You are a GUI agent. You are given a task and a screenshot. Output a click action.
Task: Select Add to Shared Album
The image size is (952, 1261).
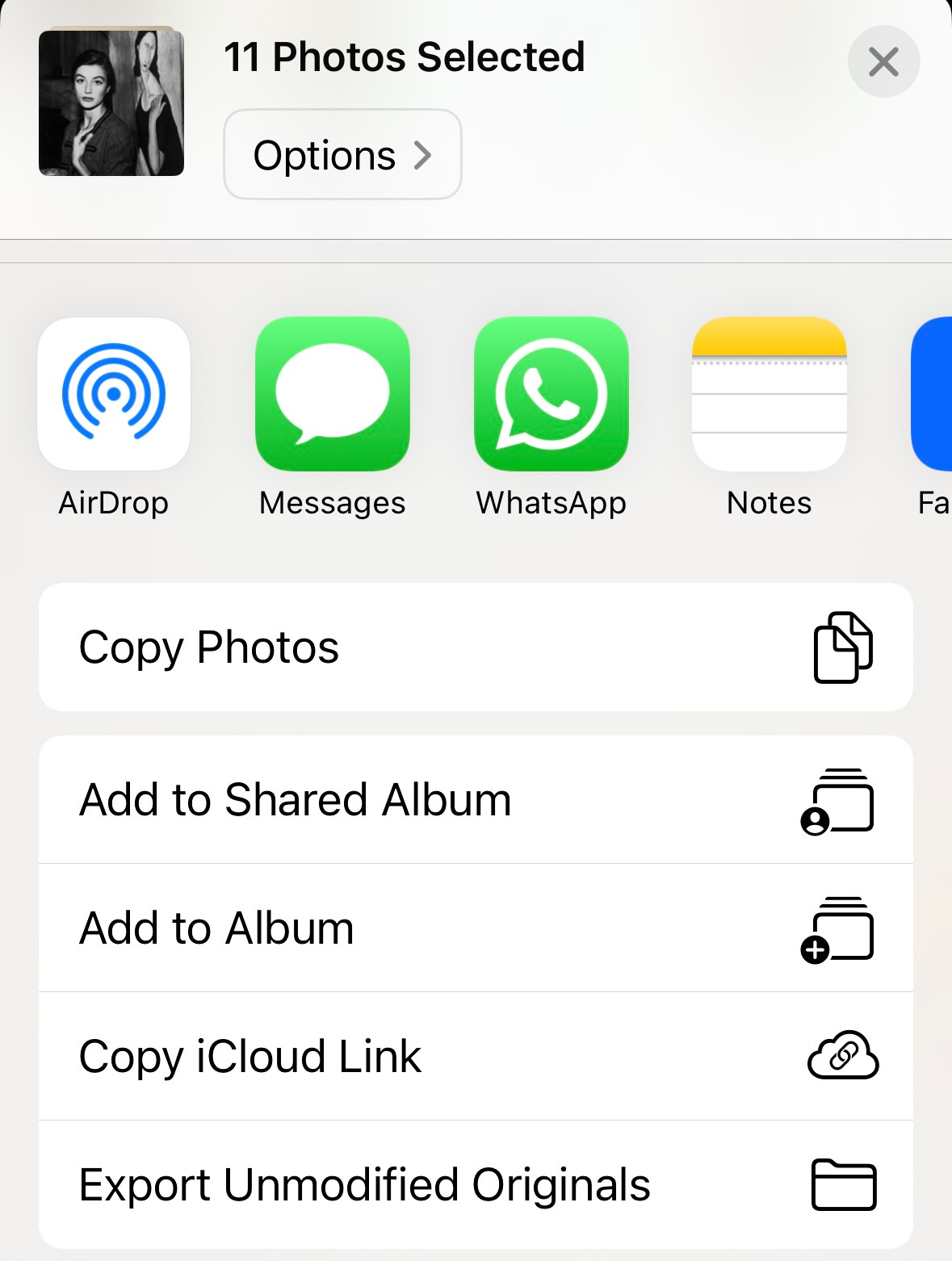(x=476, y=800)
